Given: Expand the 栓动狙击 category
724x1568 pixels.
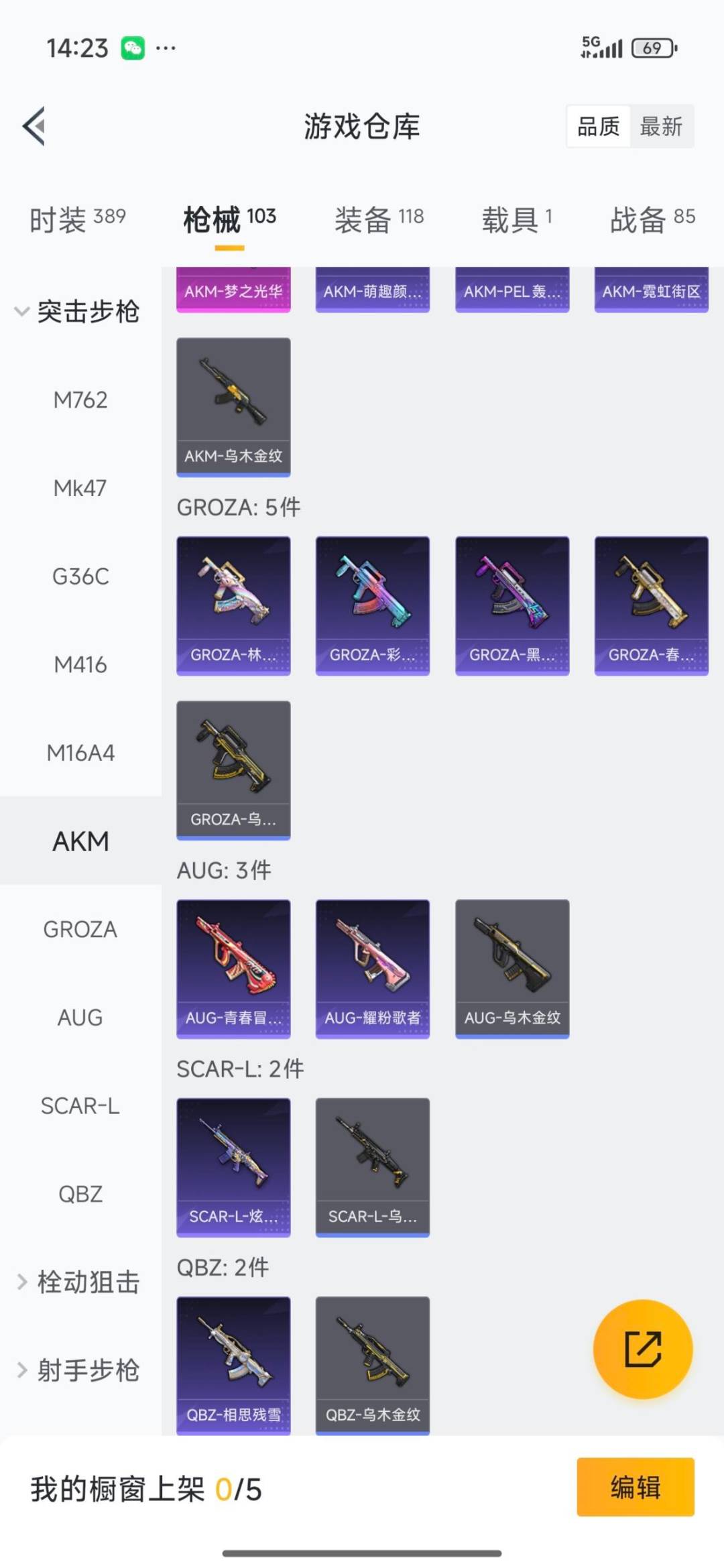Looking at the screenshot, I should [x=77, y=1282].
